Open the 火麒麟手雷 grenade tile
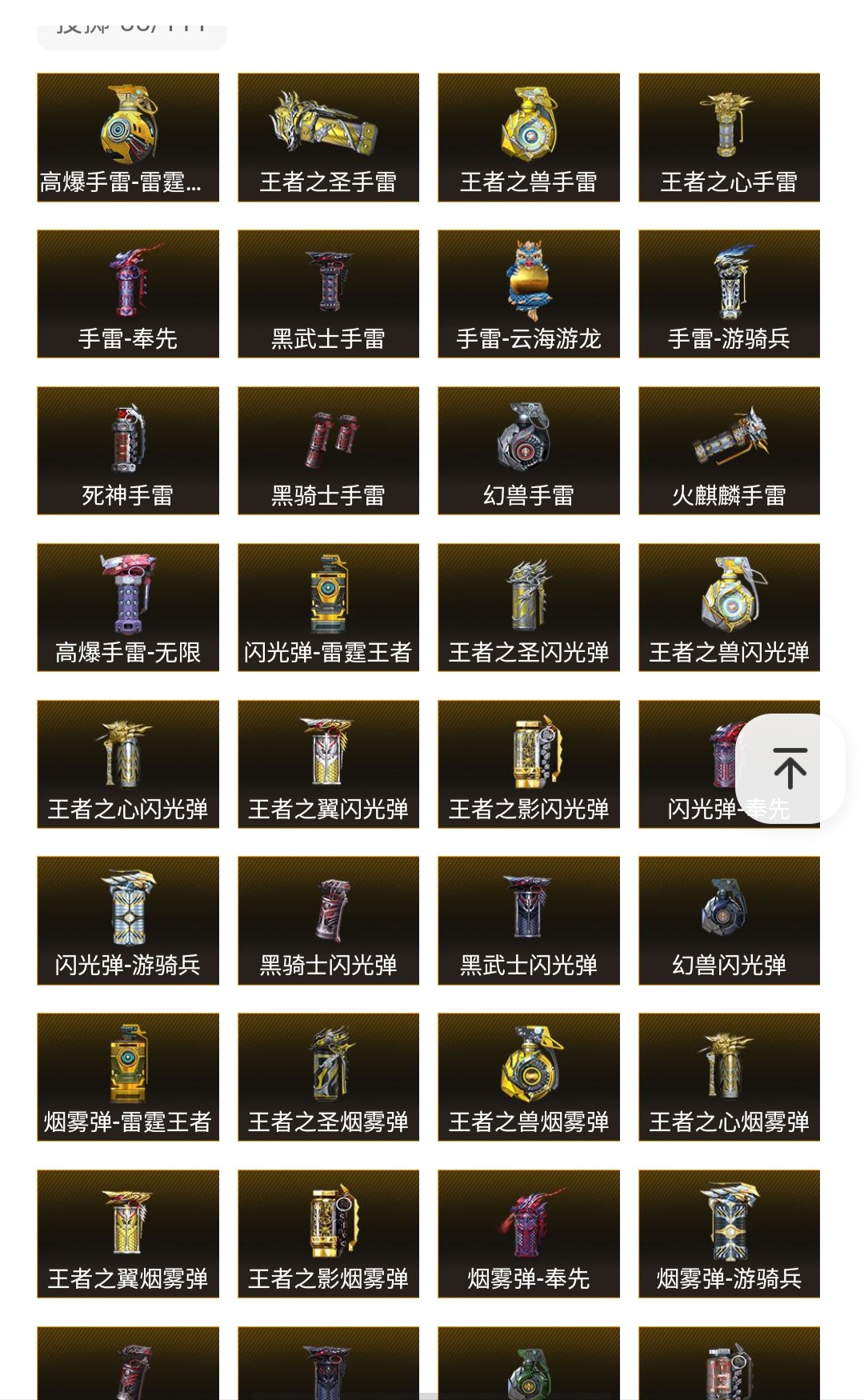The image size is (864, 1400). coord(729,450)
